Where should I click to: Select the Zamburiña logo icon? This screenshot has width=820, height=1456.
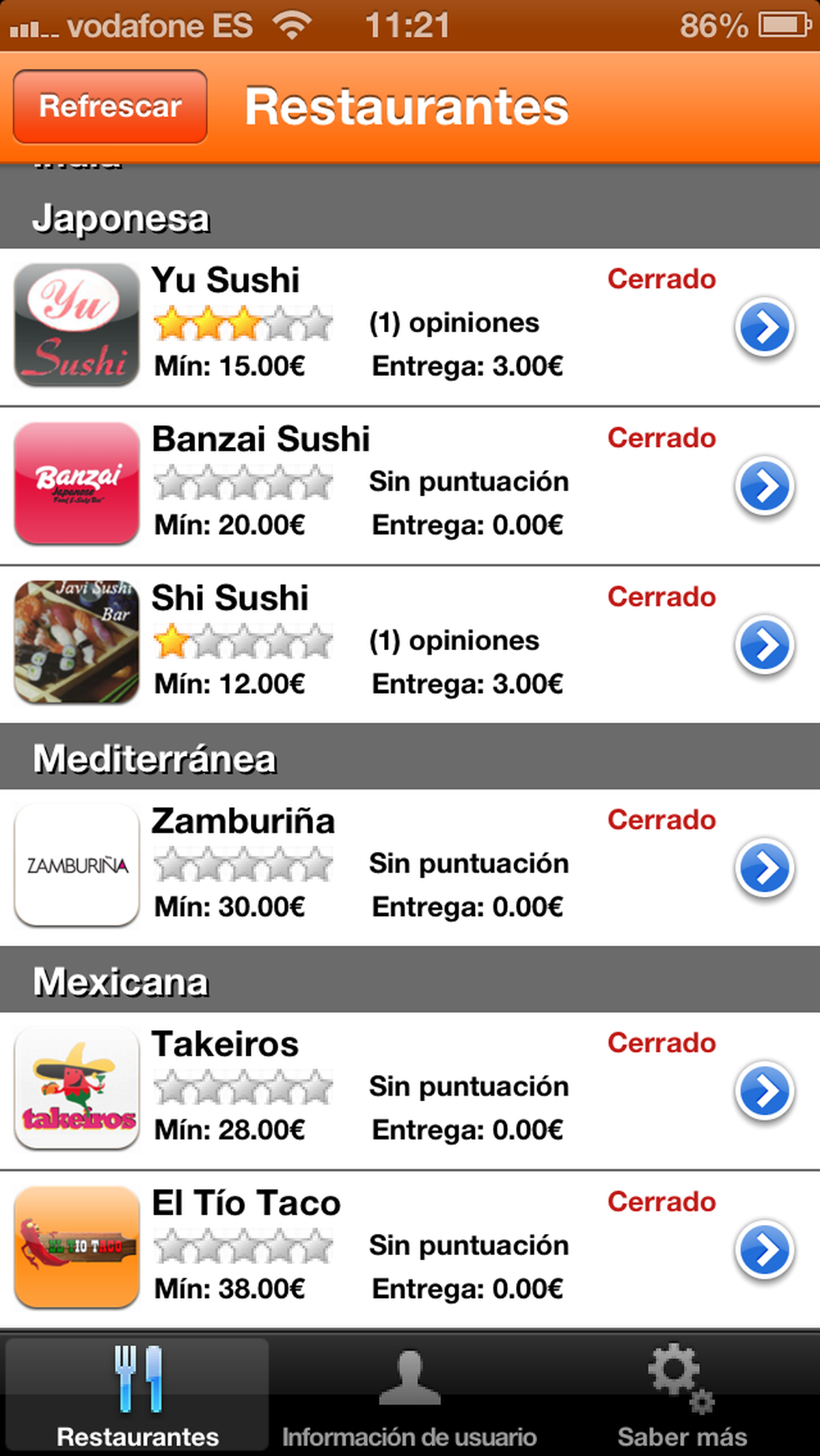click(75, 865)
